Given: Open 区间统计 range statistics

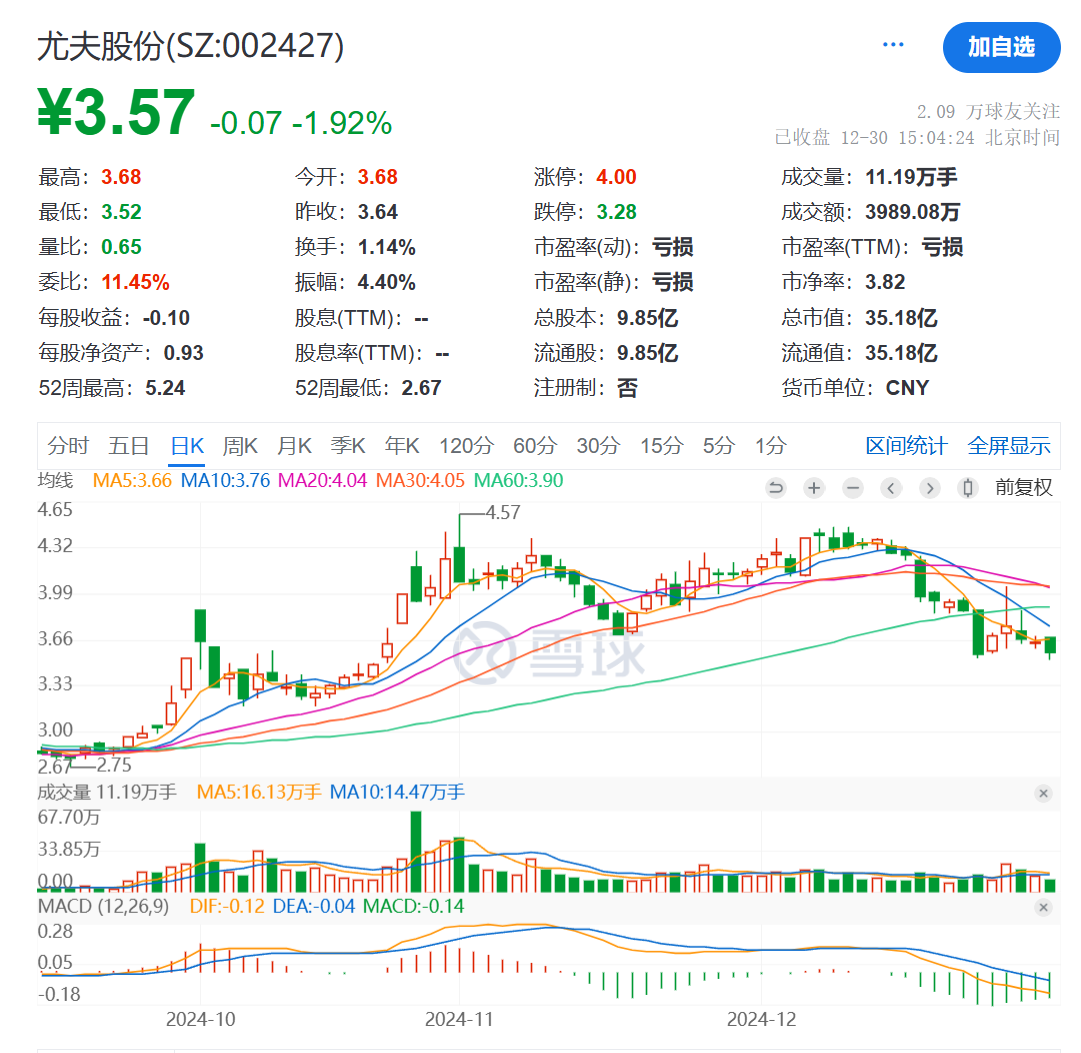Looking at the screenshot, I should coord(906,446).
